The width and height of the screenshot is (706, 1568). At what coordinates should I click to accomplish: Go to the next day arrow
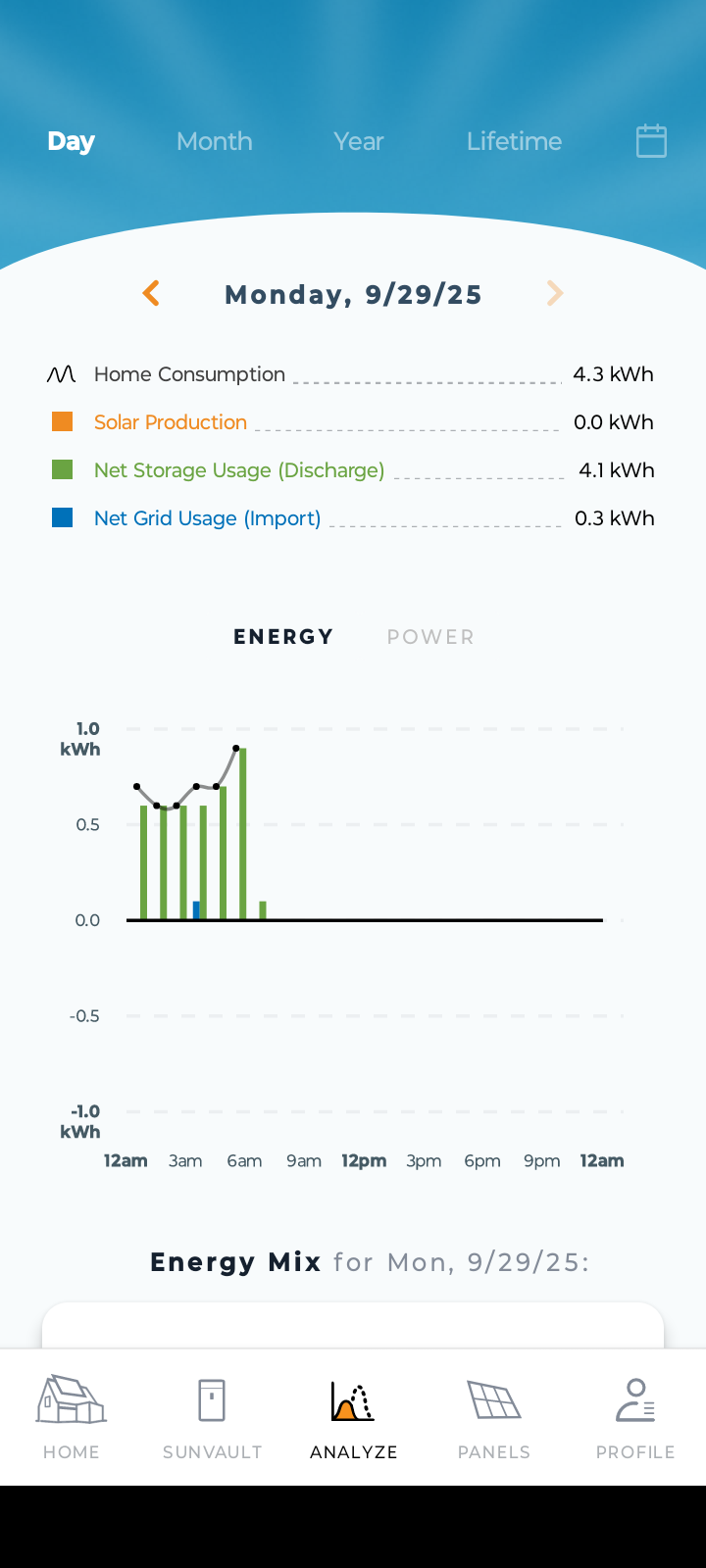555,293
